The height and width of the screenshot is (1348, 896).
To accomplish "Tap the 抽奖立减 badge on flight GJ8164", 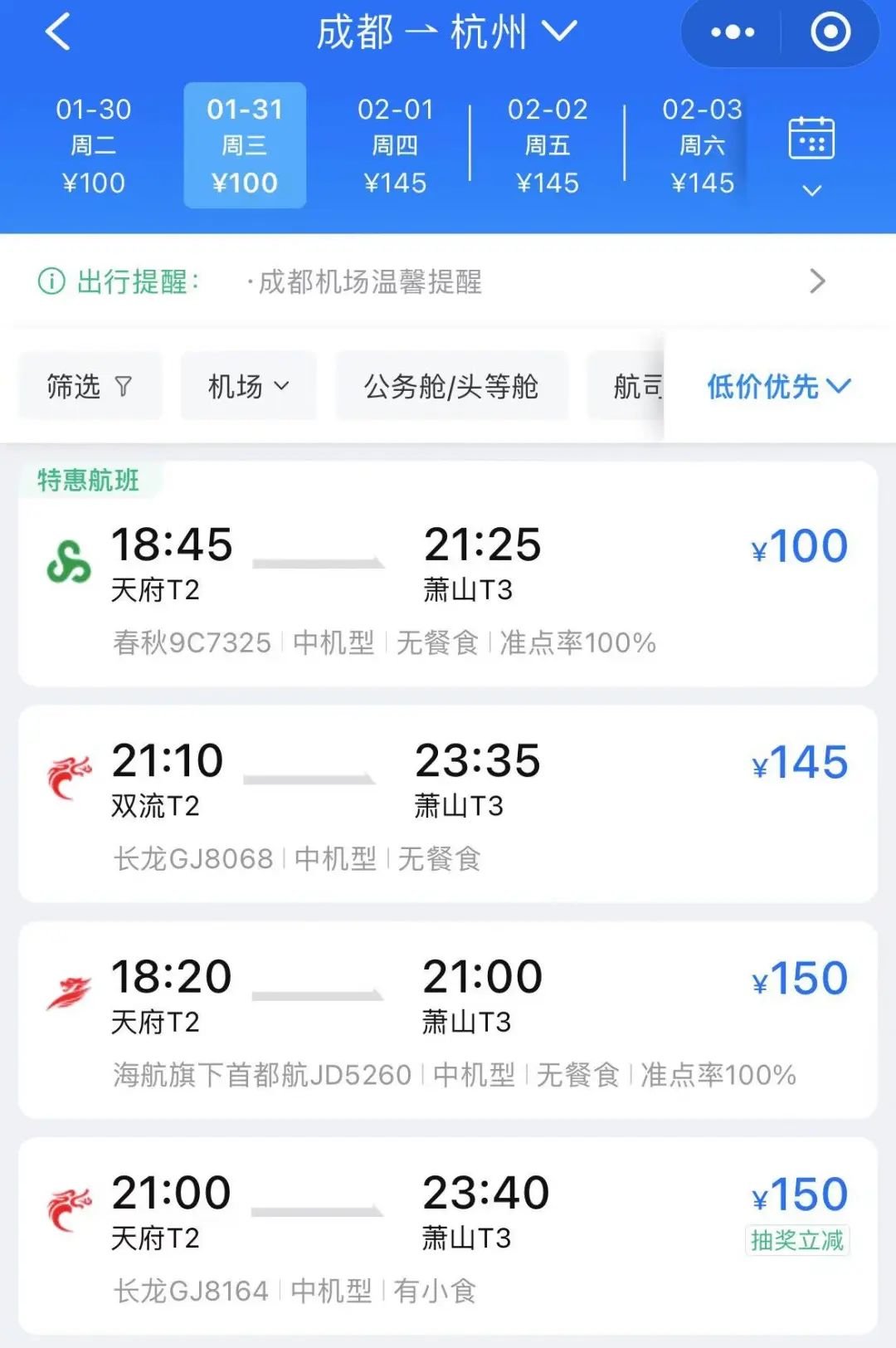I will [x=799, y=1239].
